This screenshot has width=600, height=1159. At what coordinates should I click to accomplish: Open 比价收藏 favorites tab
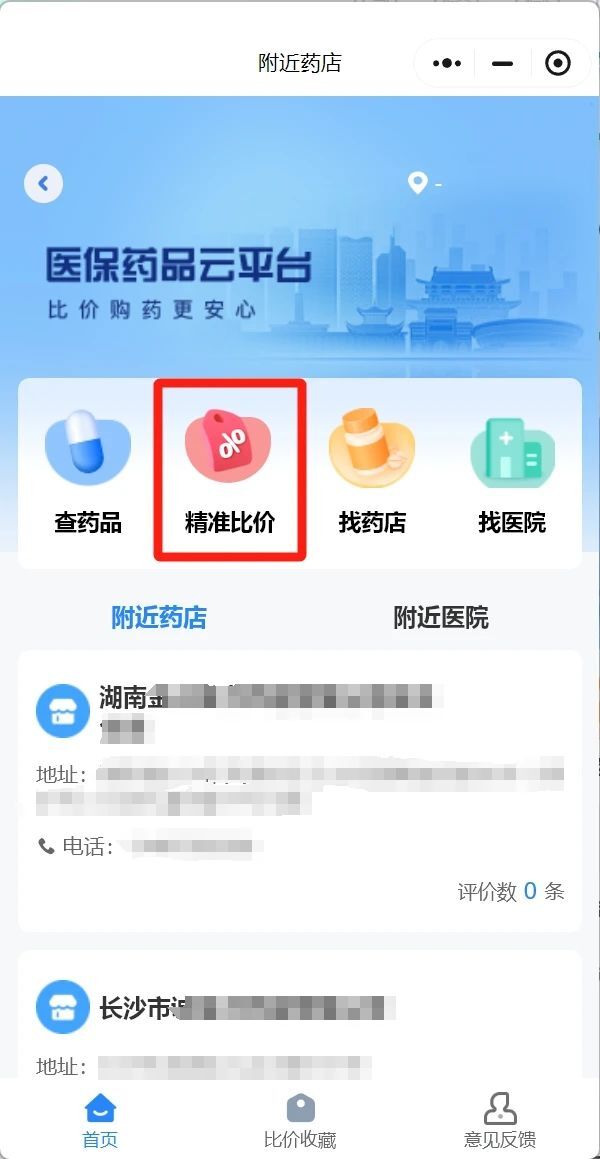coord(300,1120)
